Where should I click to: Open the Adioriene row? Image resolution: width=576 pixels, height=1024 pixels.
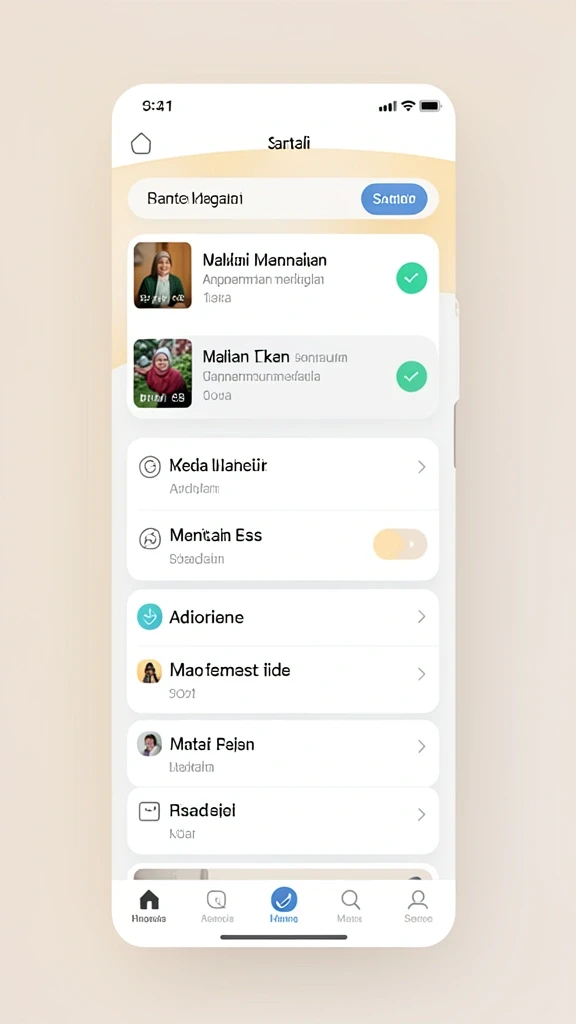[x=283, y=618]
